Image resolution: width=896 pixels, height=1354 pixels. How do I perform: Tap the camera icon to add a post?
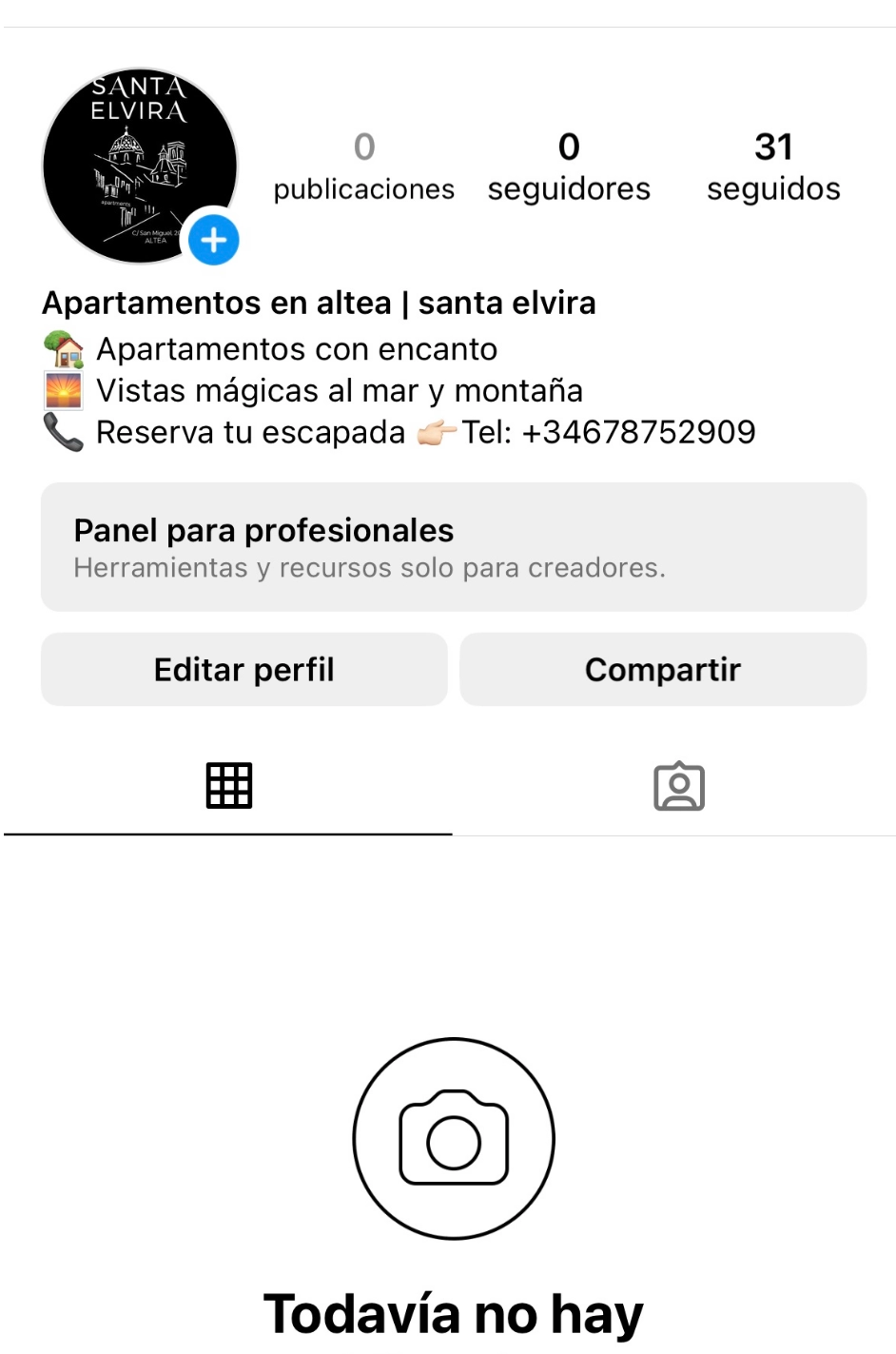[x=454, y=1138]
